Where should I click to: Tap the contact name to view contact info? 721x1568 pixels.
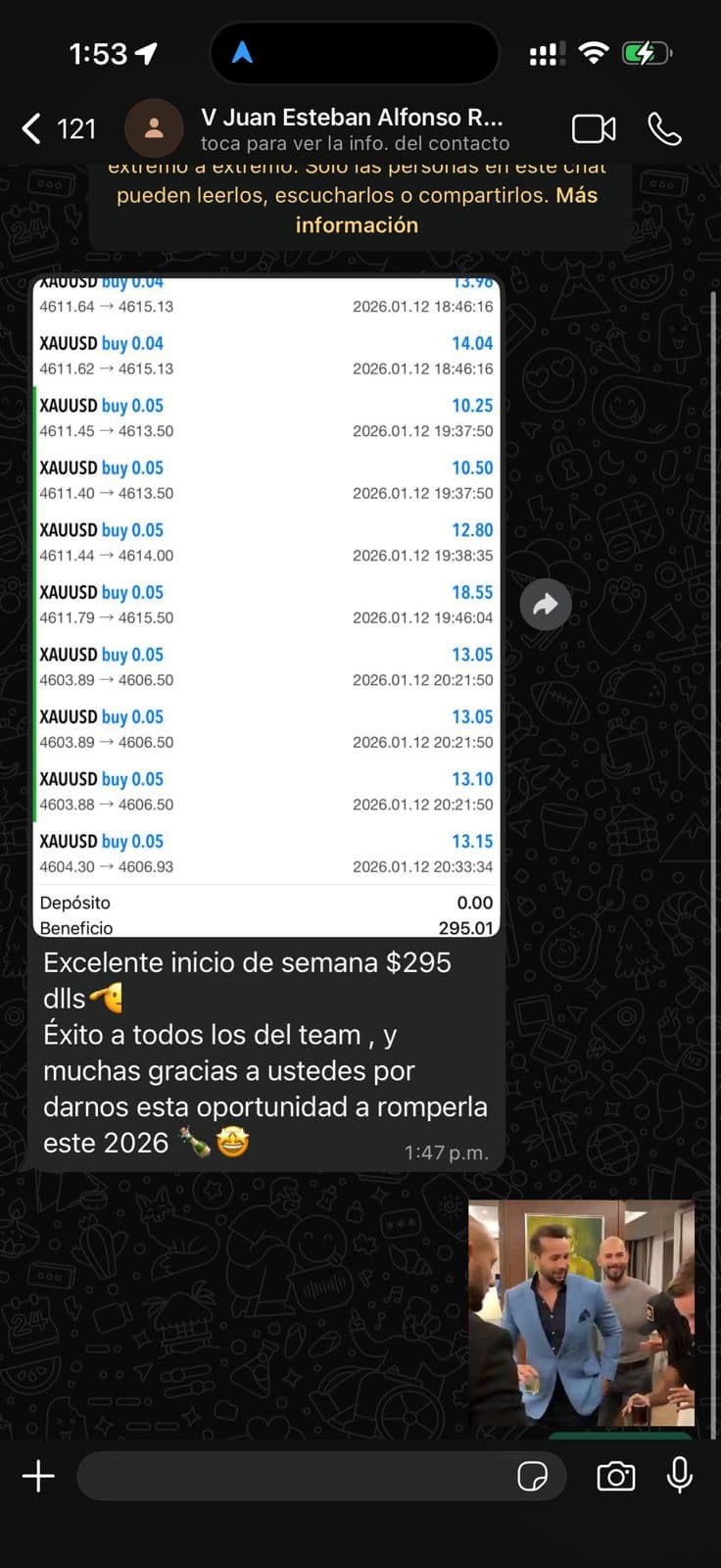tap(351, 117)
